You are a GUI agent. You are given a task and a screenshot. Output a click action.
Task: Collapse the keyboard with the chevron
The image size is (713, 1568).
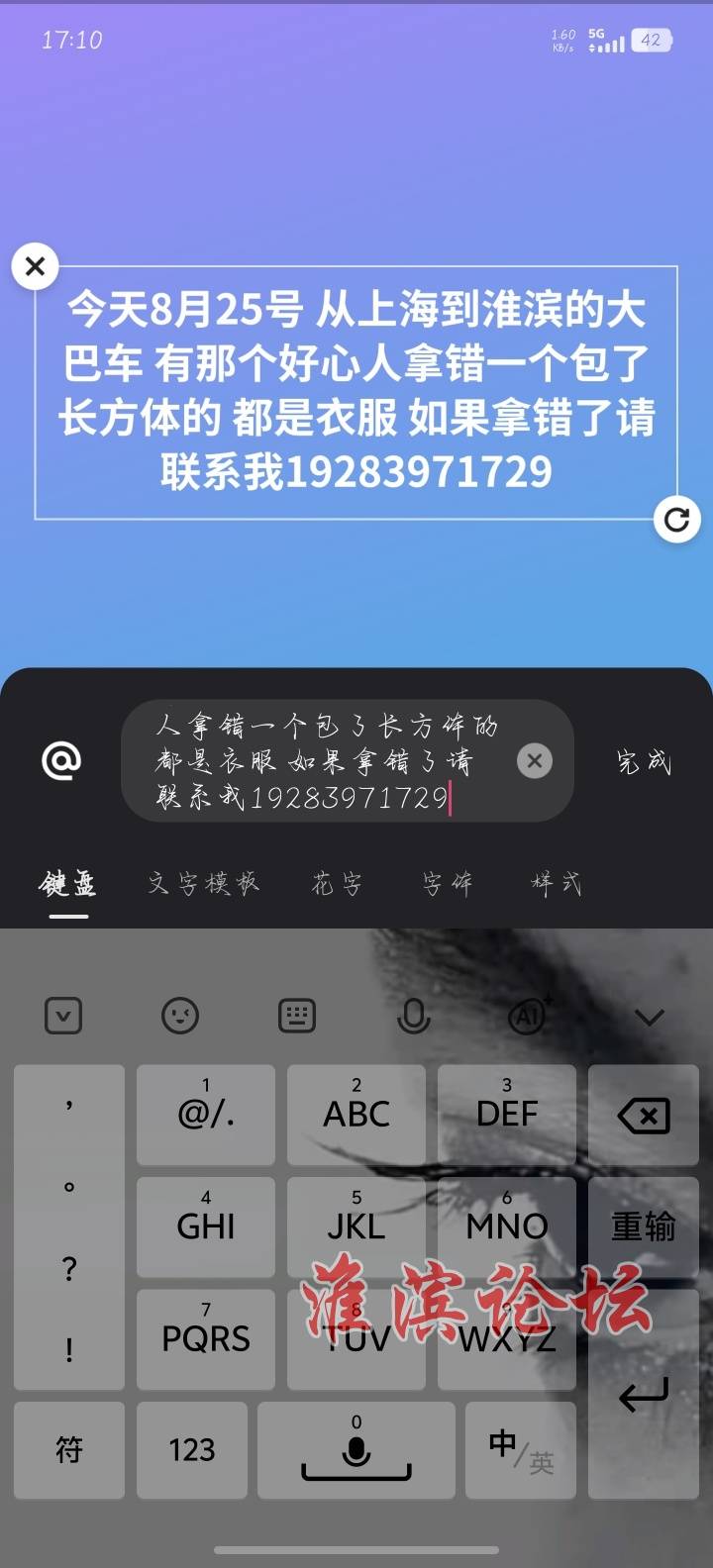(650, 1017)
